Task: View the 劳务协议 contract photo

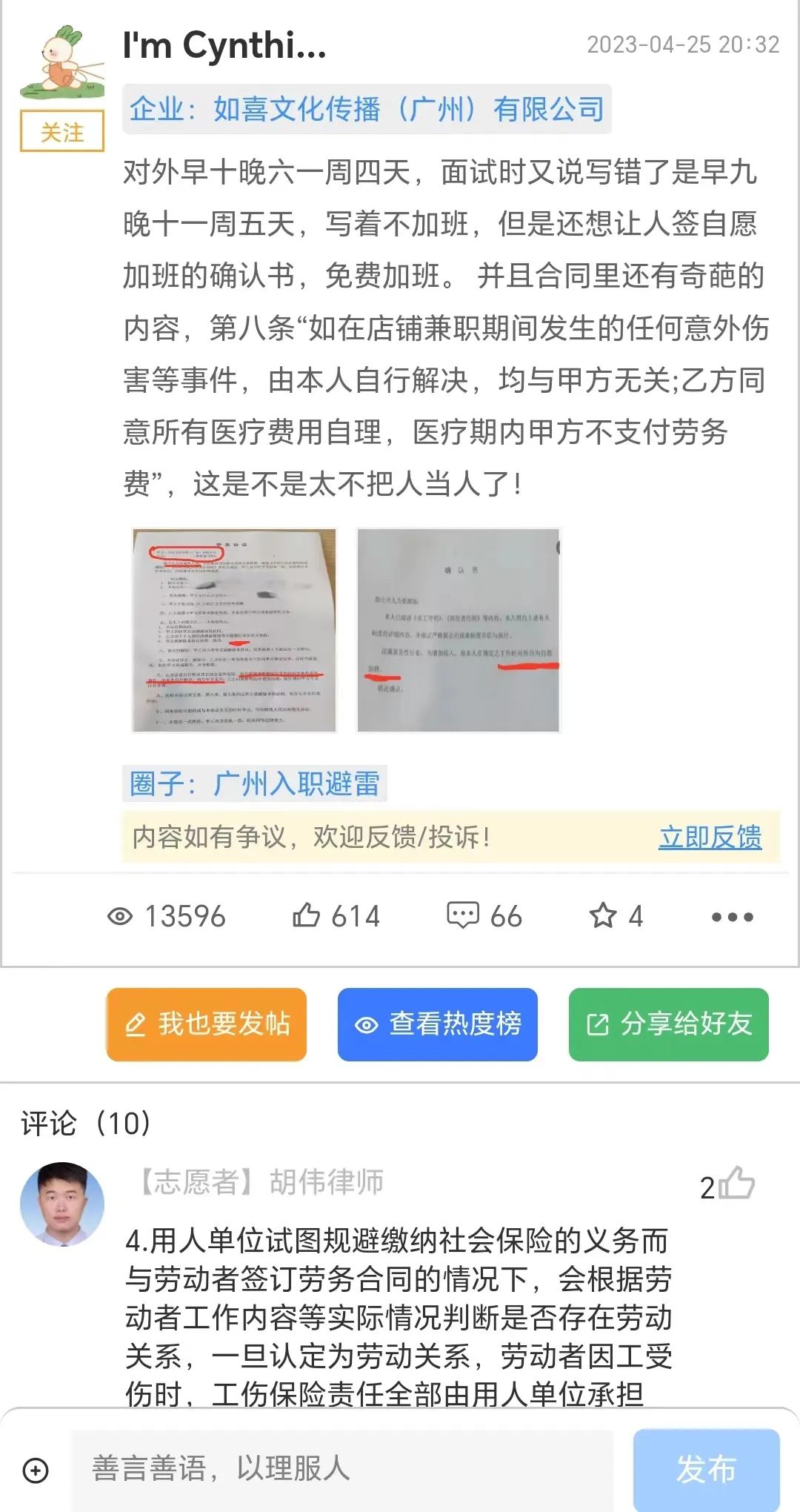Action: [x=234, y=630]
